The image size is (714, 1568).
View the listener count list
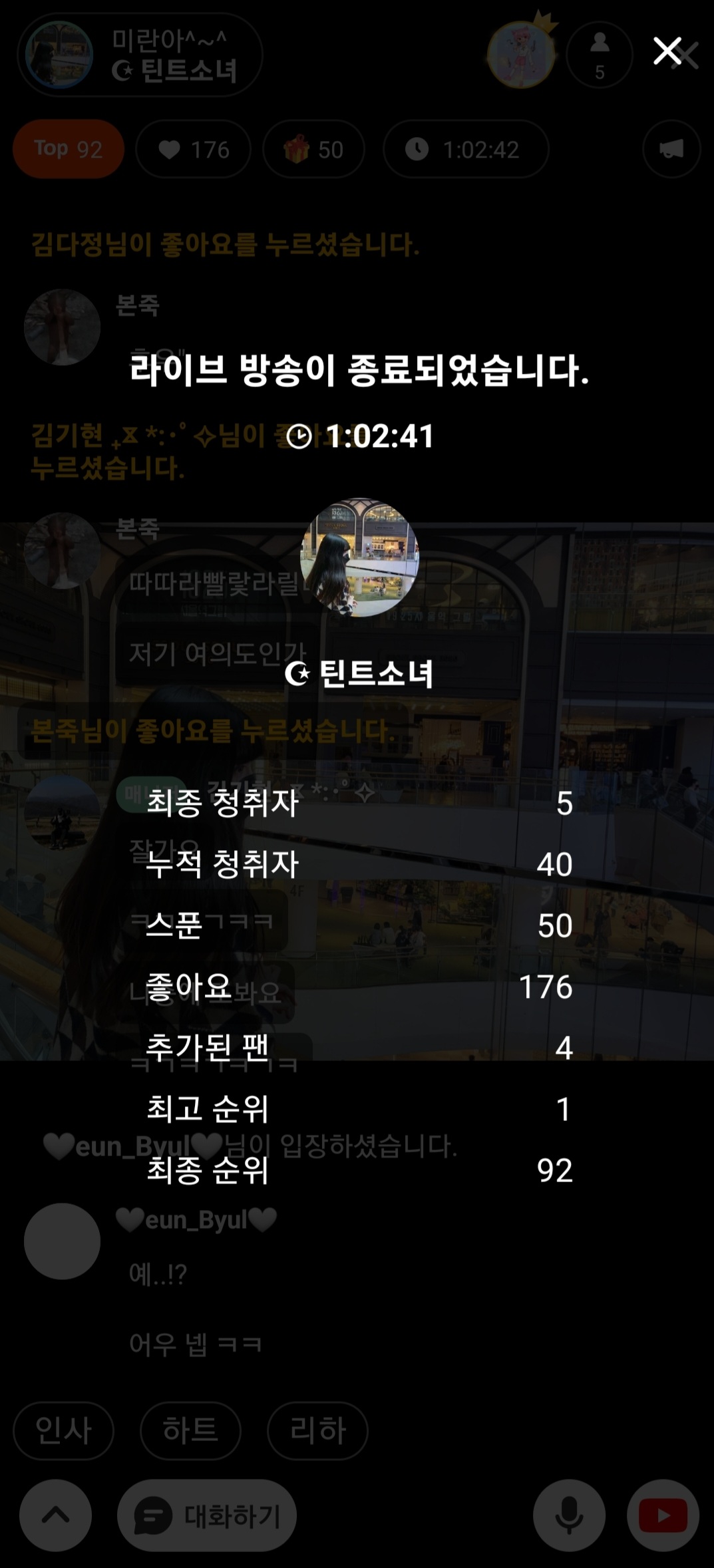(x=599, y=55)
